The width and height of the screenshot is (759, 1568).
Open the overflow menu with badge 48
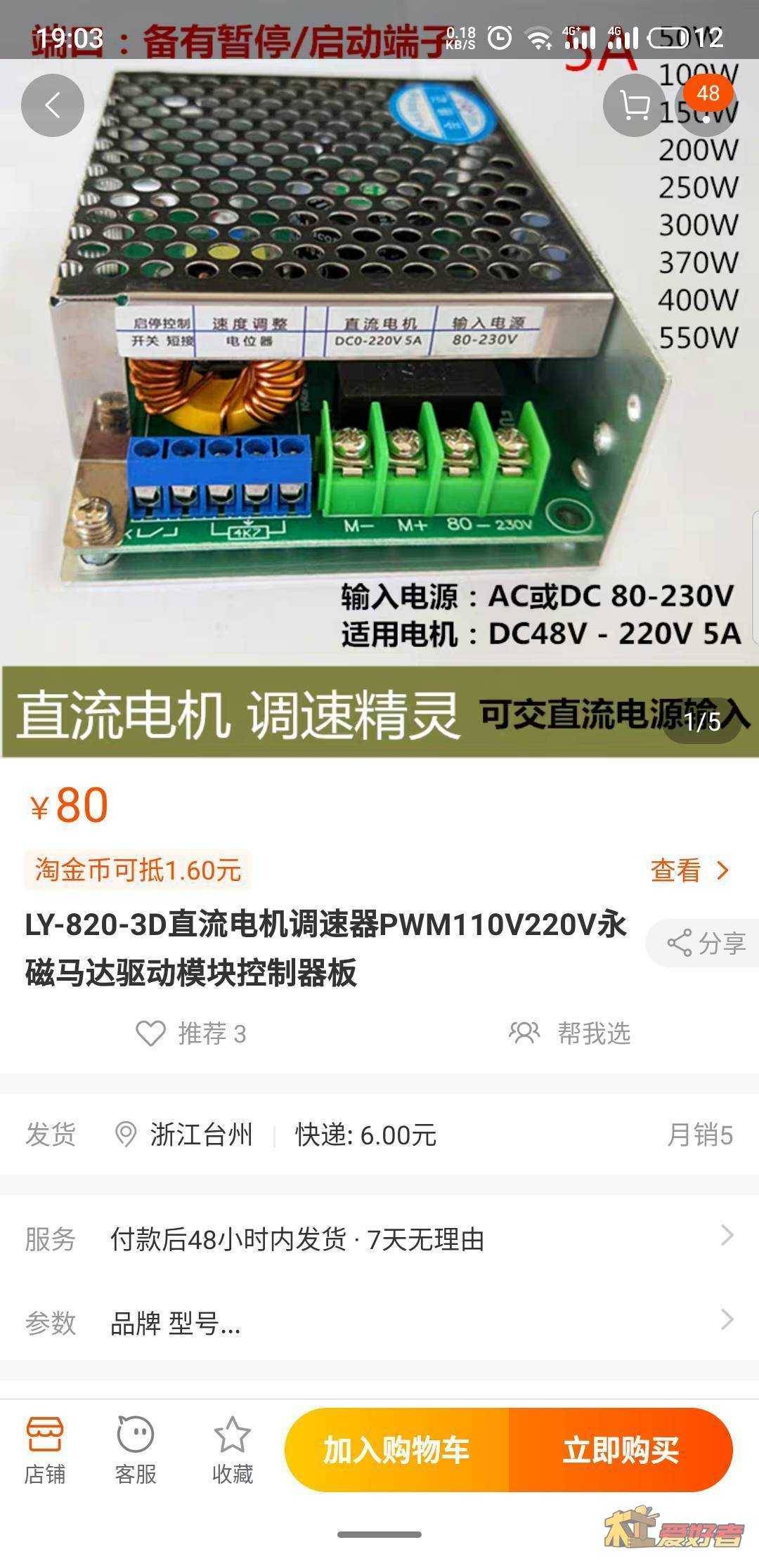[x=708, y=104]
